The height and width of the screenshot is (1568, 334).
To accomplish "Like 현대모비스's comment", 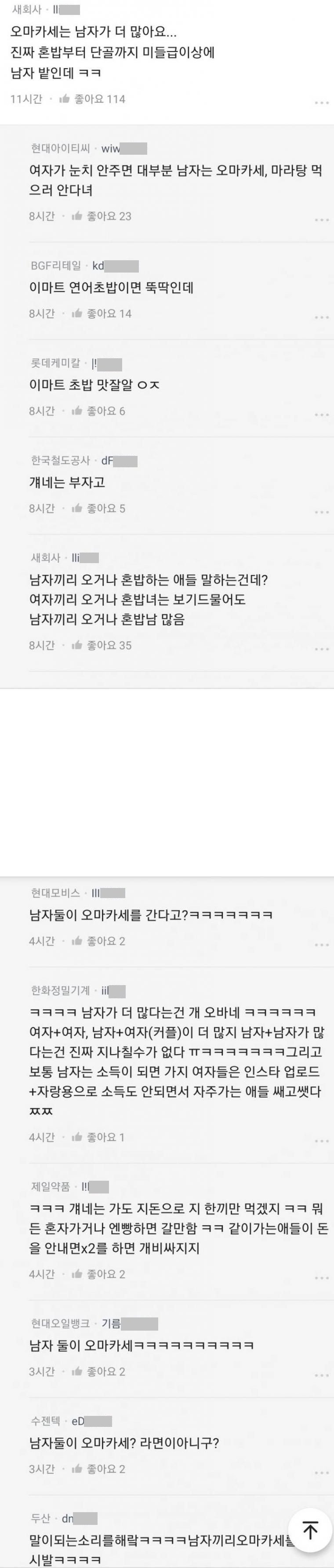I will (77, 941).
